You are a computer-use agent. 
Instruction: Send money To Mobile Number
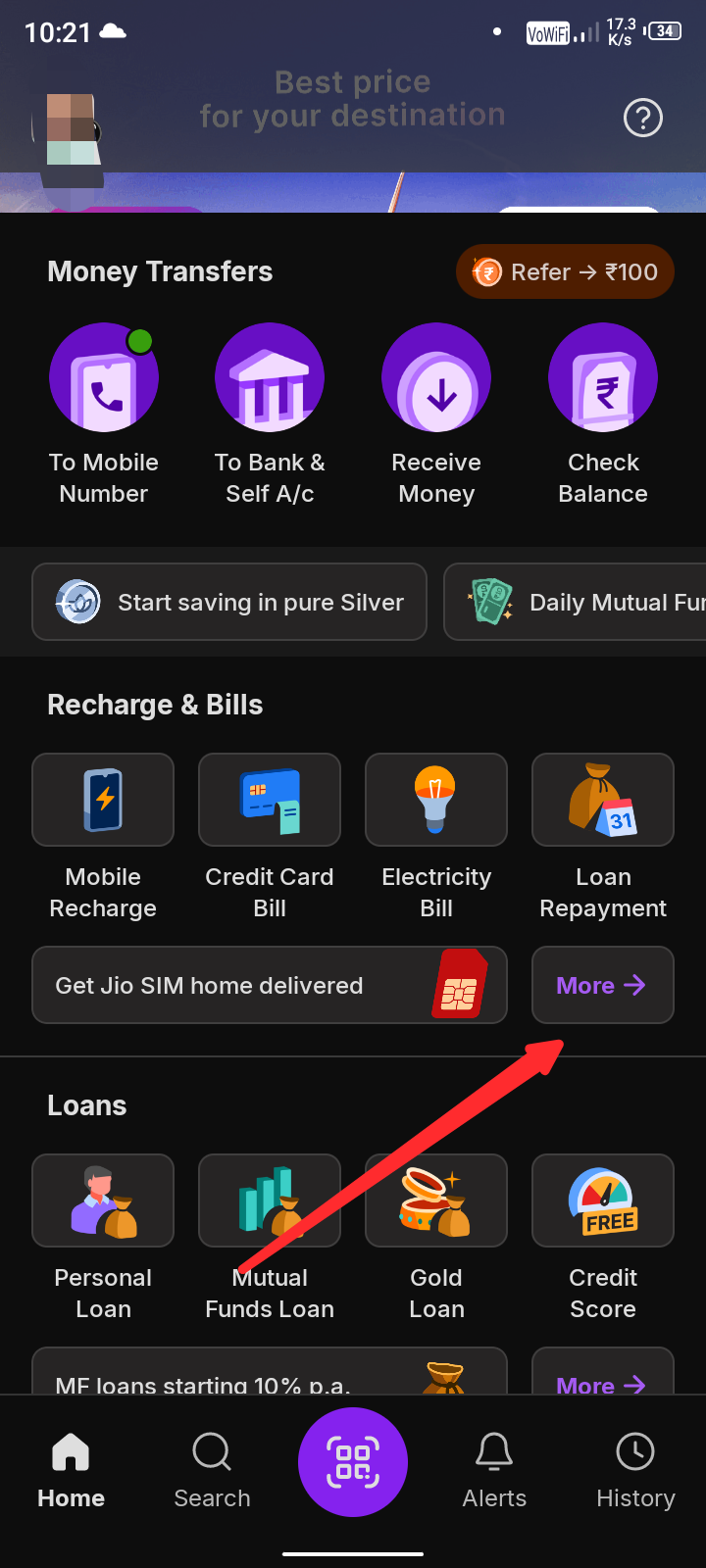pyautogui.click(x=104, y=378)
